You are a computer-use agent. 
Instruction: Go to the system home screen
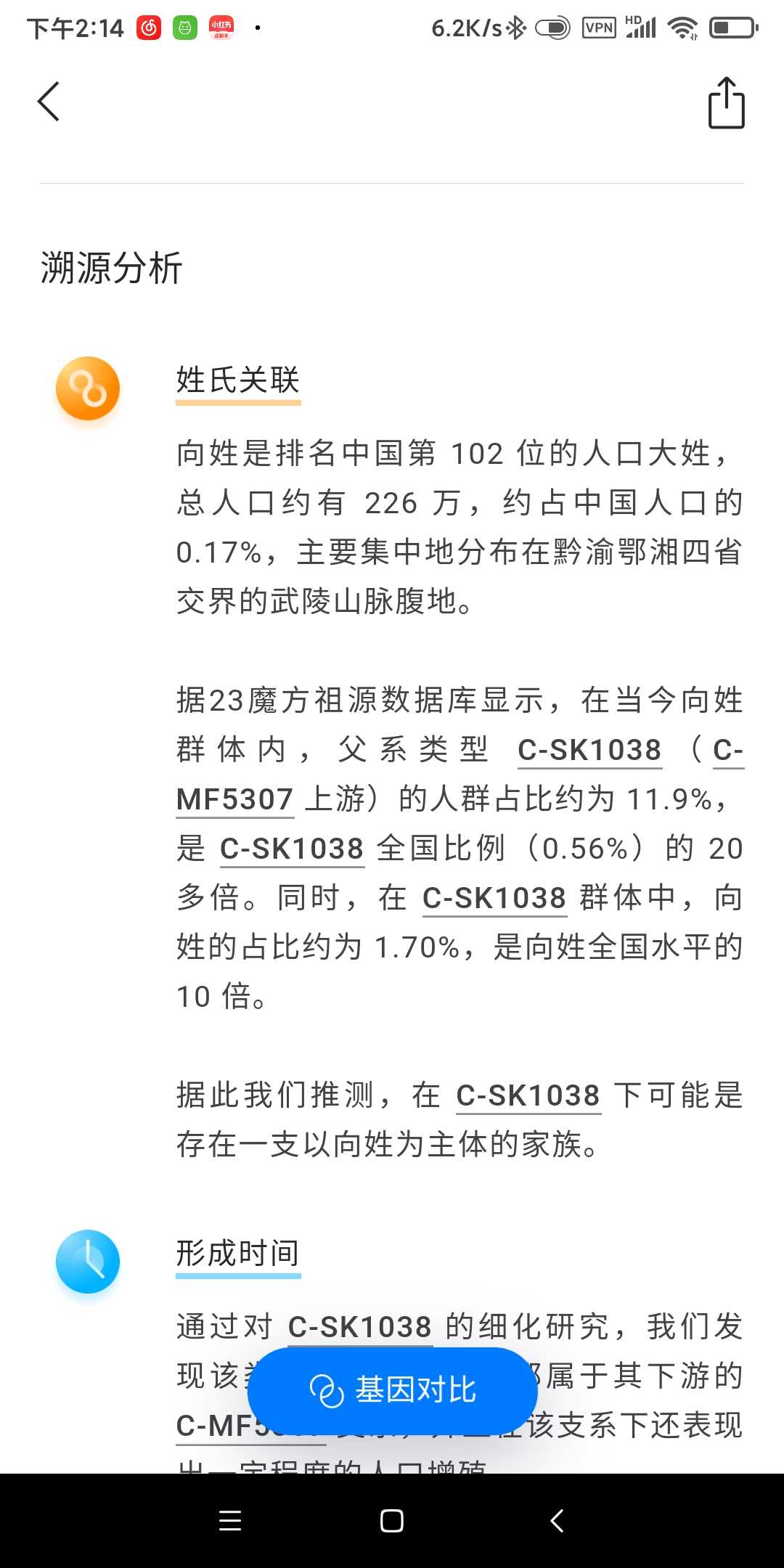(x=392, y=1521)
